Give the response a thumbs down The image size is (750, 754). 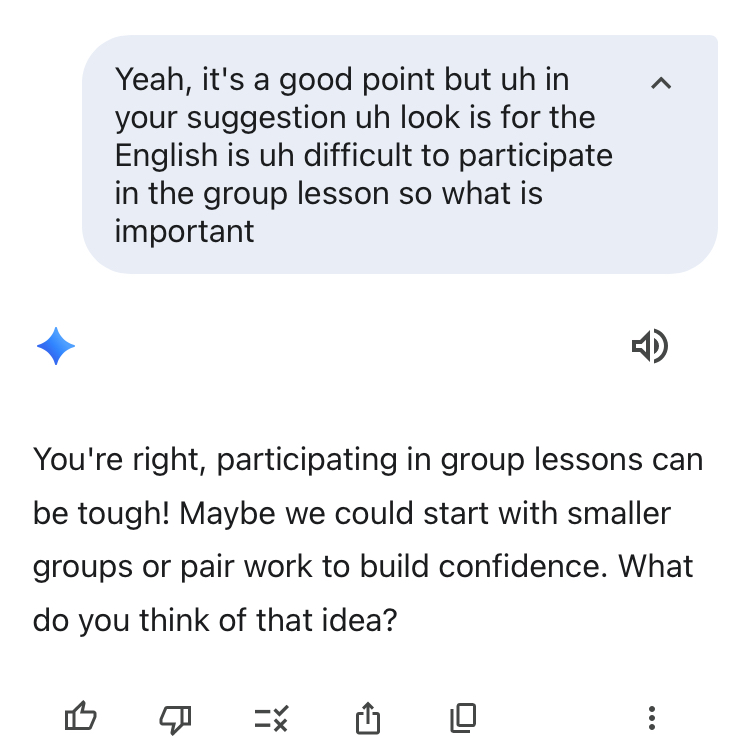click(175, 716)
